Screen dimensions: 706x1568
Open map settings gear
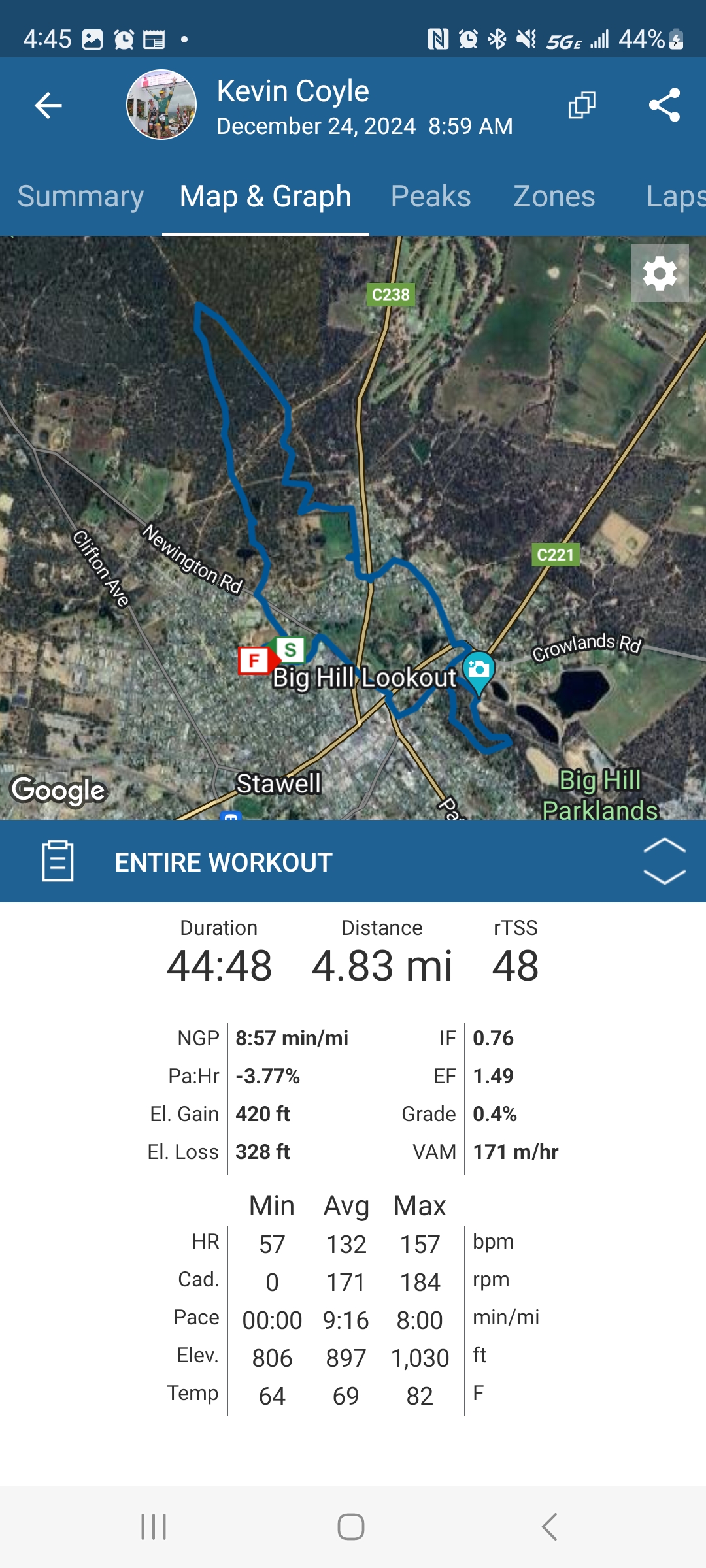point(660,273)
